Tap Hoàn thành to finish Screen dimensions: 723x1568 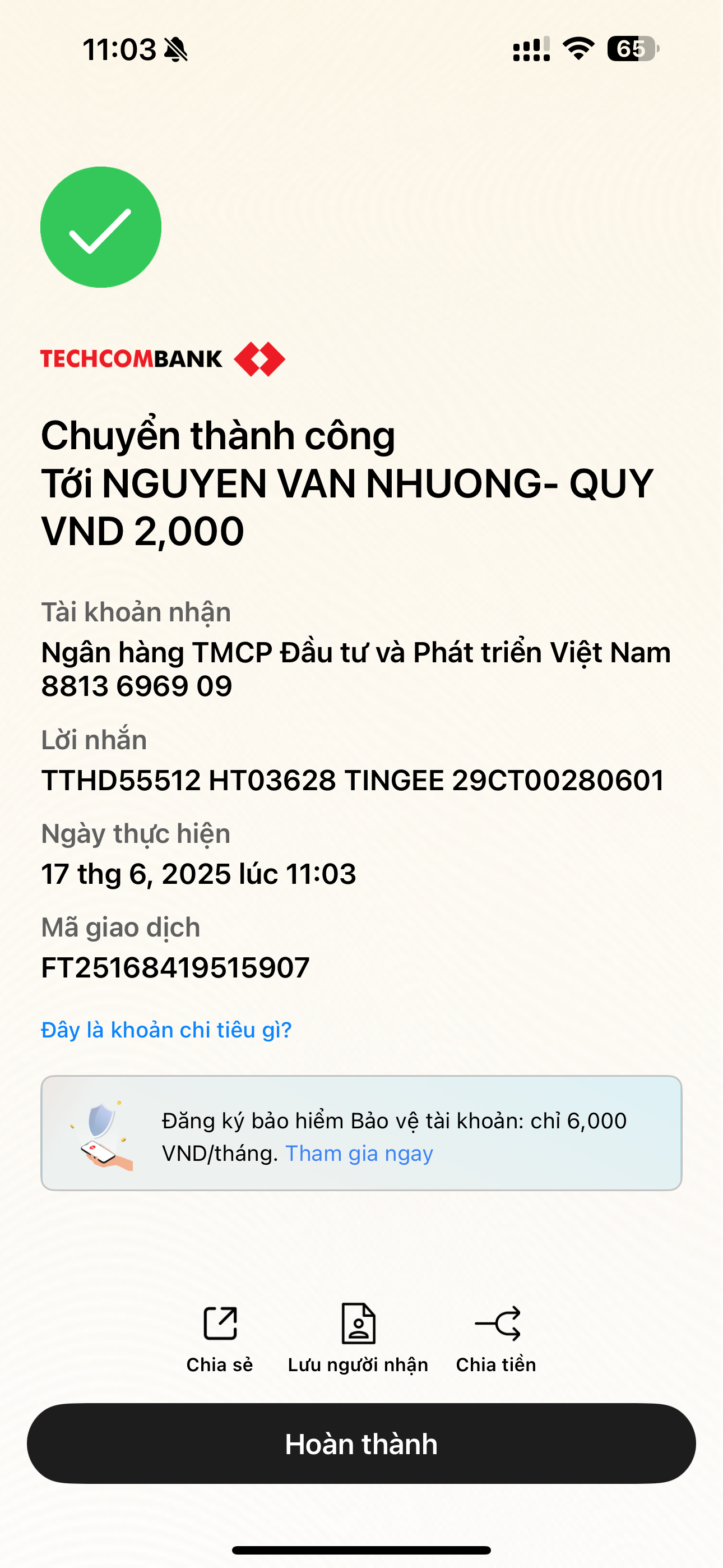coord(361,1443)
